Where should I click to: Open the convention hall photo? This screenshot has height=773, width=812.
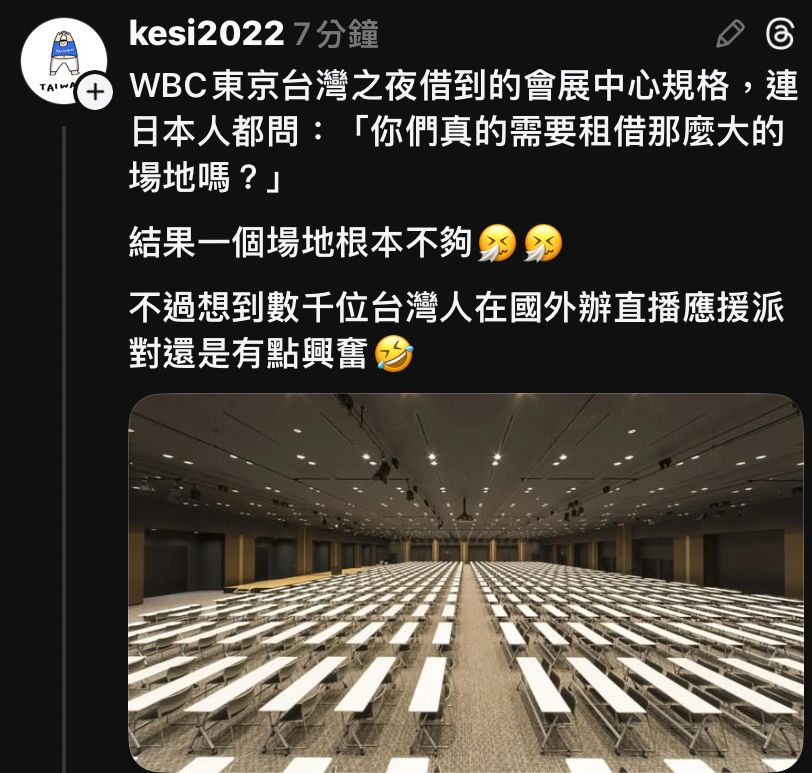point(466,580)
